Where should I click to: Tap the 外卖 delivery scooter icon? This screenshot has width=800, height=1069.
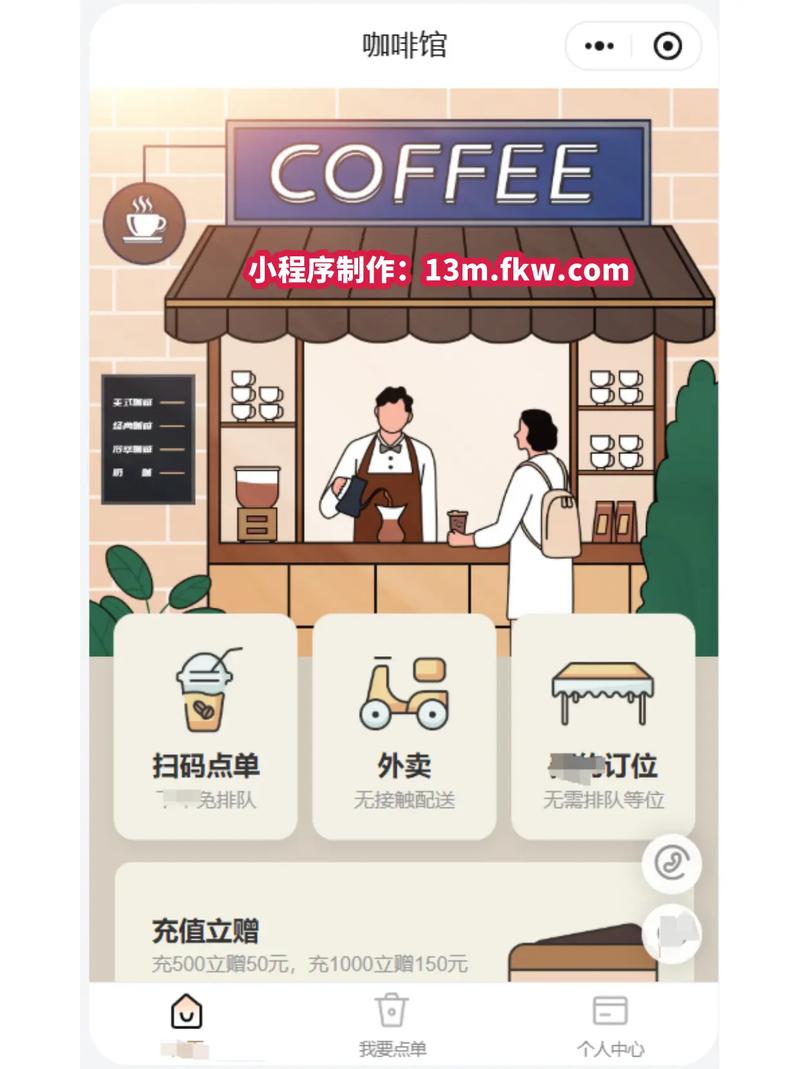(405, 695)
